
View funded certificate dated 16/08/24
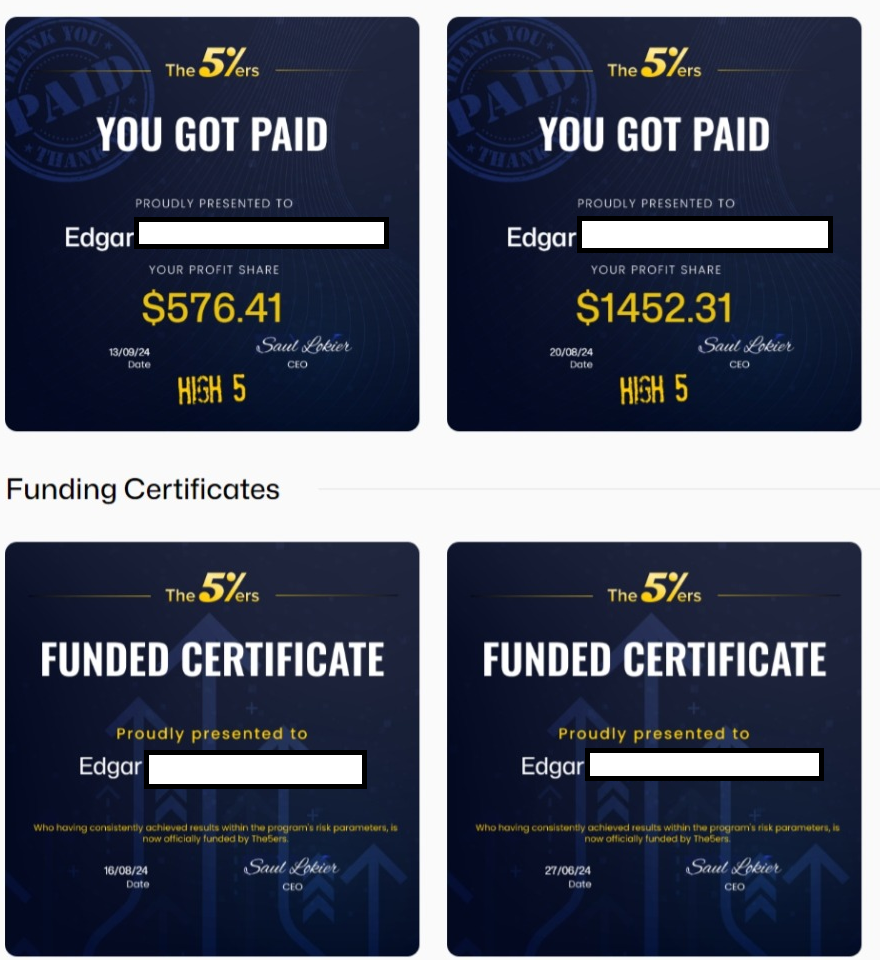pos(212,748)
